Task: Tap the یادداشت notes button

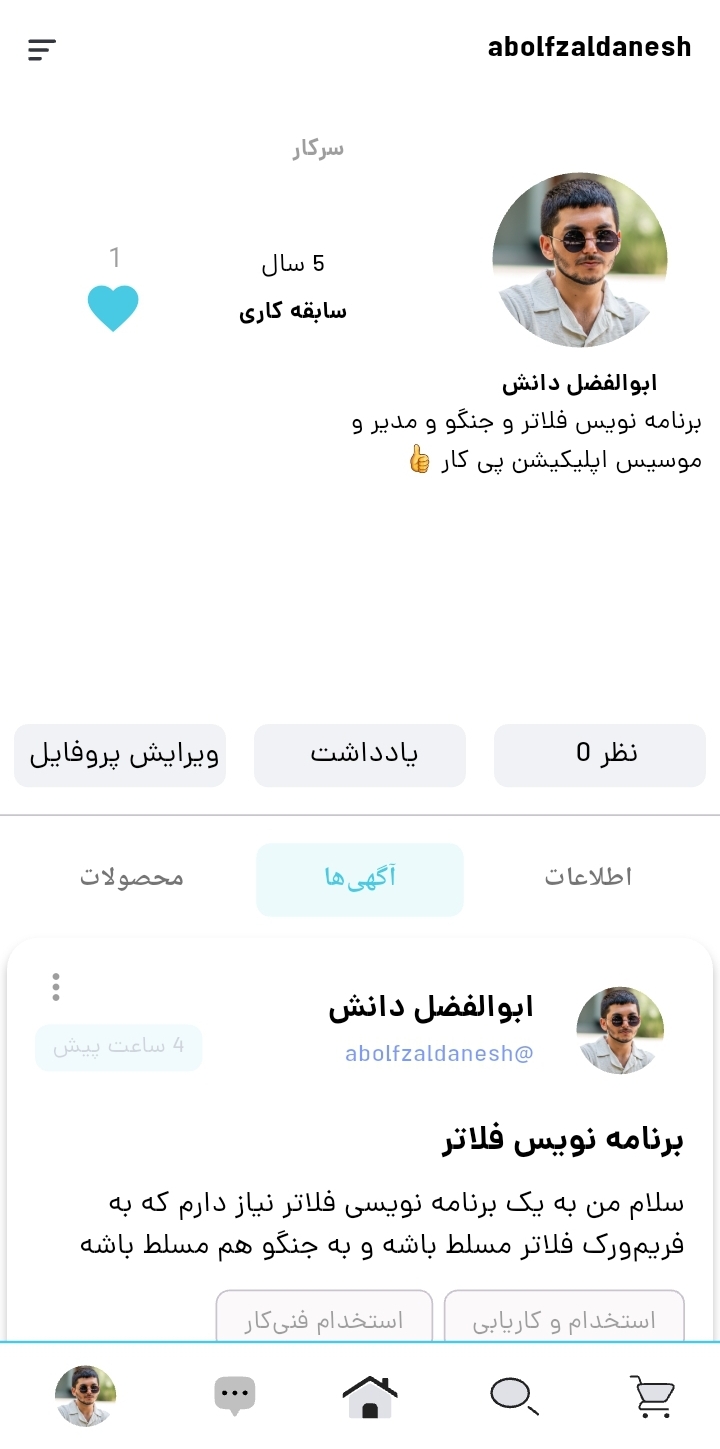Action: (x=360, y=755)
